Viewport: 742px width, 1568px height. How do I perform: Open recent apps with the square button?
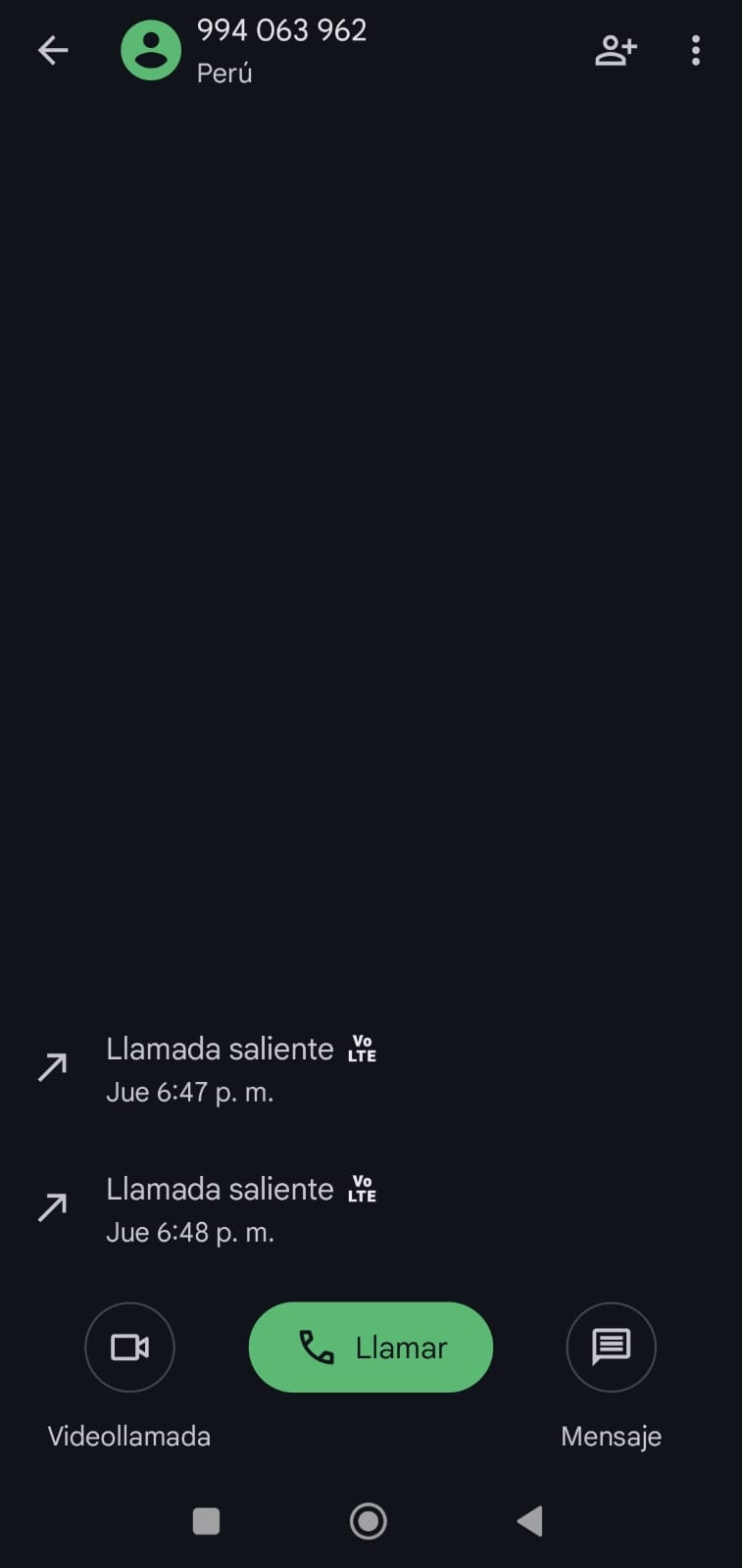[206, 1521]
